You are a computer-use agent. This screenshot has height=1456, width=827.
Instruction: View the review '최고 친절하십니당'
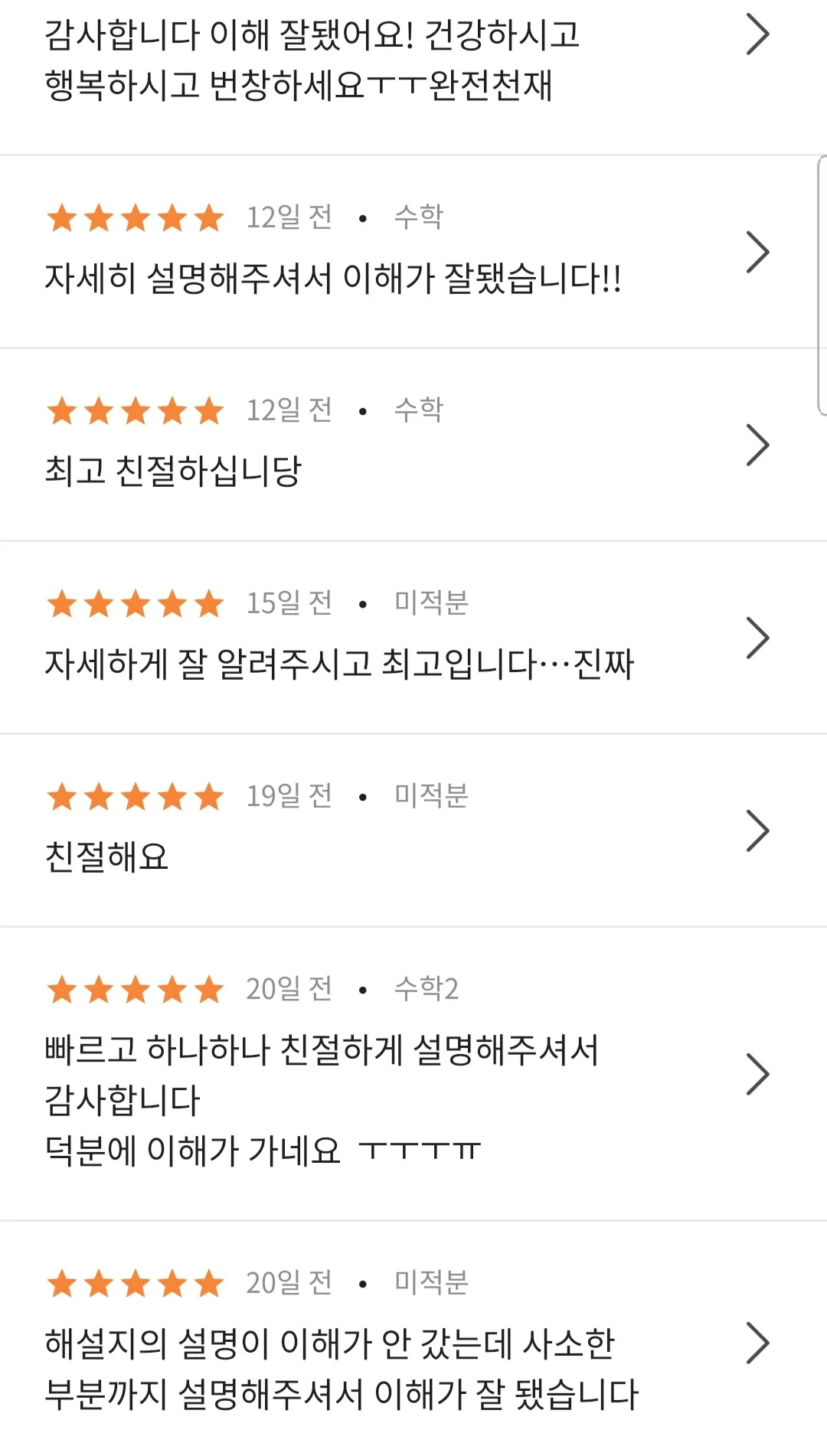tap(757, 446)
